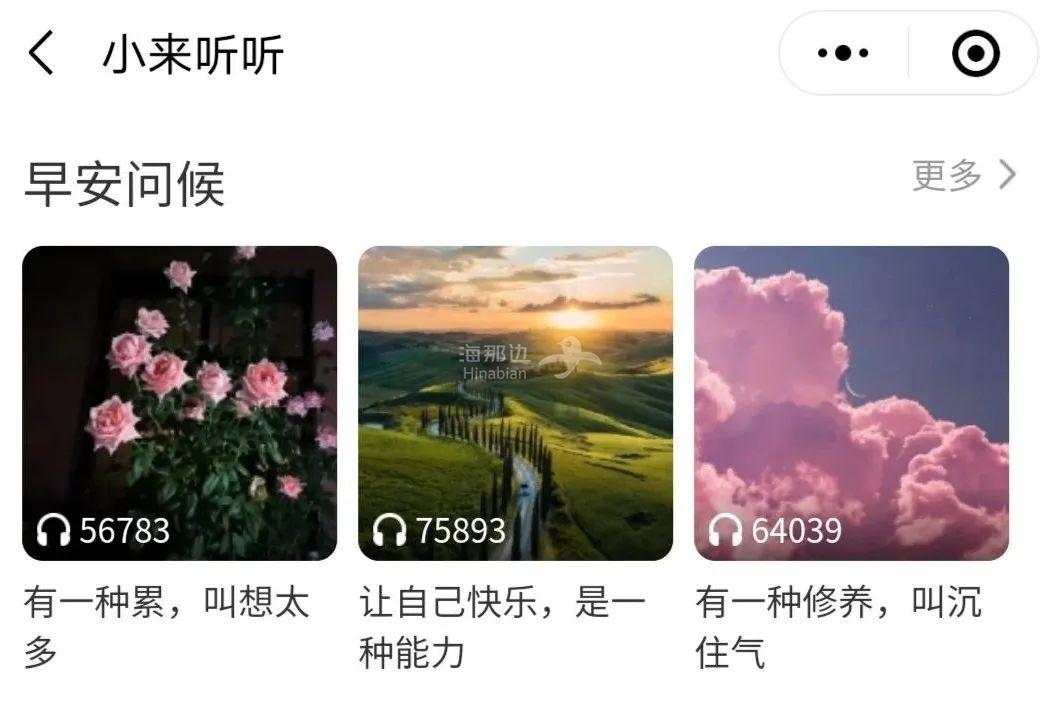Open 让自己快乐，是一种能力 card
1062x721 pixels.
click(x=515, y=403)
